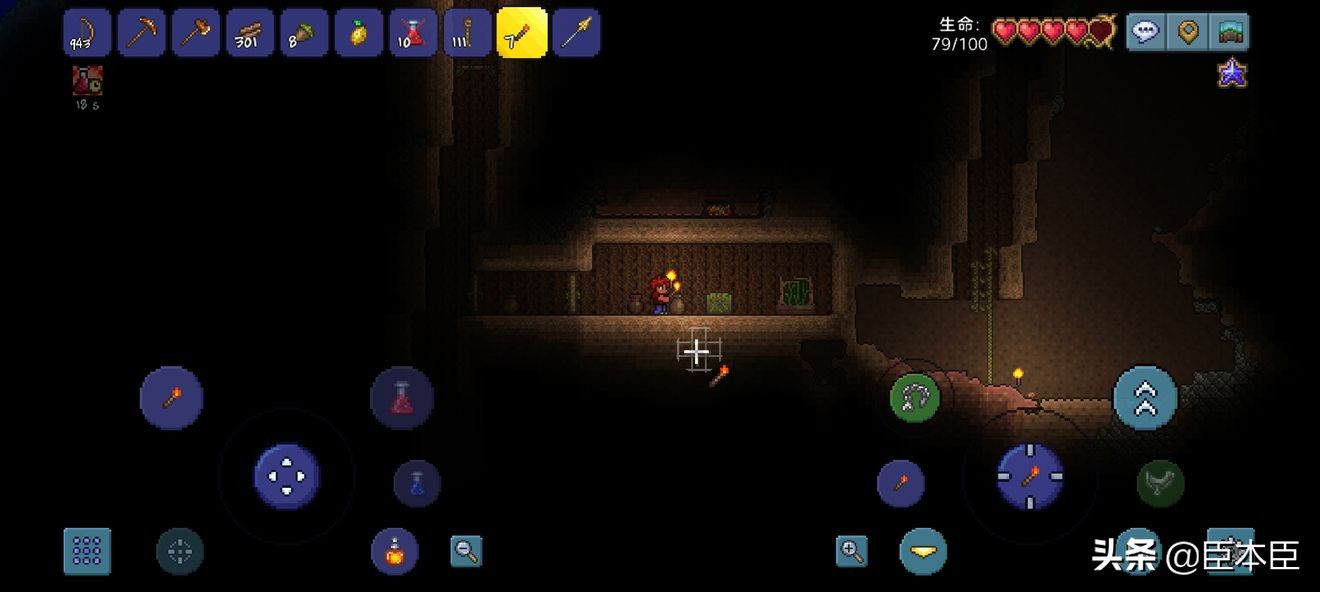Use the quick mana blue potion button
Viewport: 1320px width, 592px height.
[417, 483]
